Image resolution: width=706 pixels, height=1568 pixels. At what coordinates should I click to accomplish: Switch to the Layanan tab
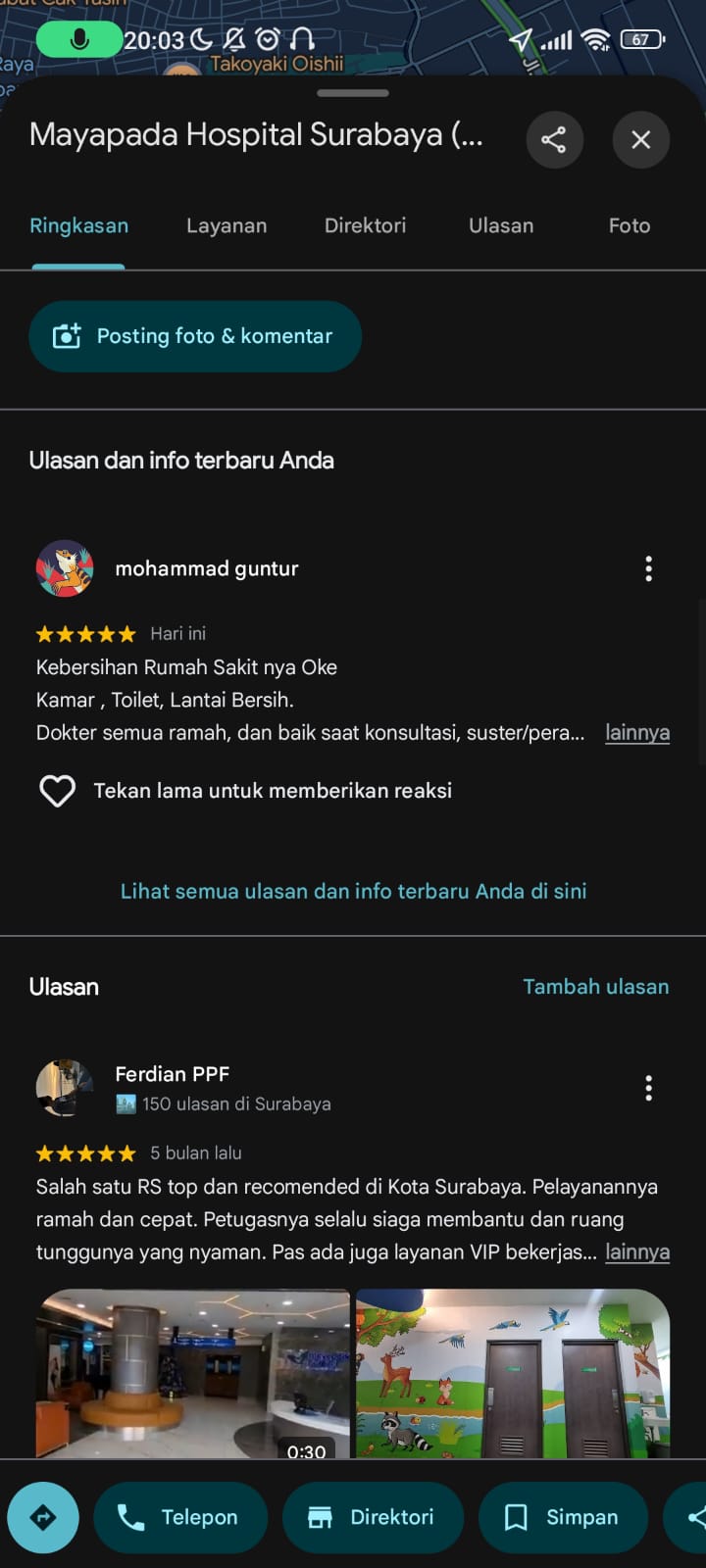tap(227, 225)
